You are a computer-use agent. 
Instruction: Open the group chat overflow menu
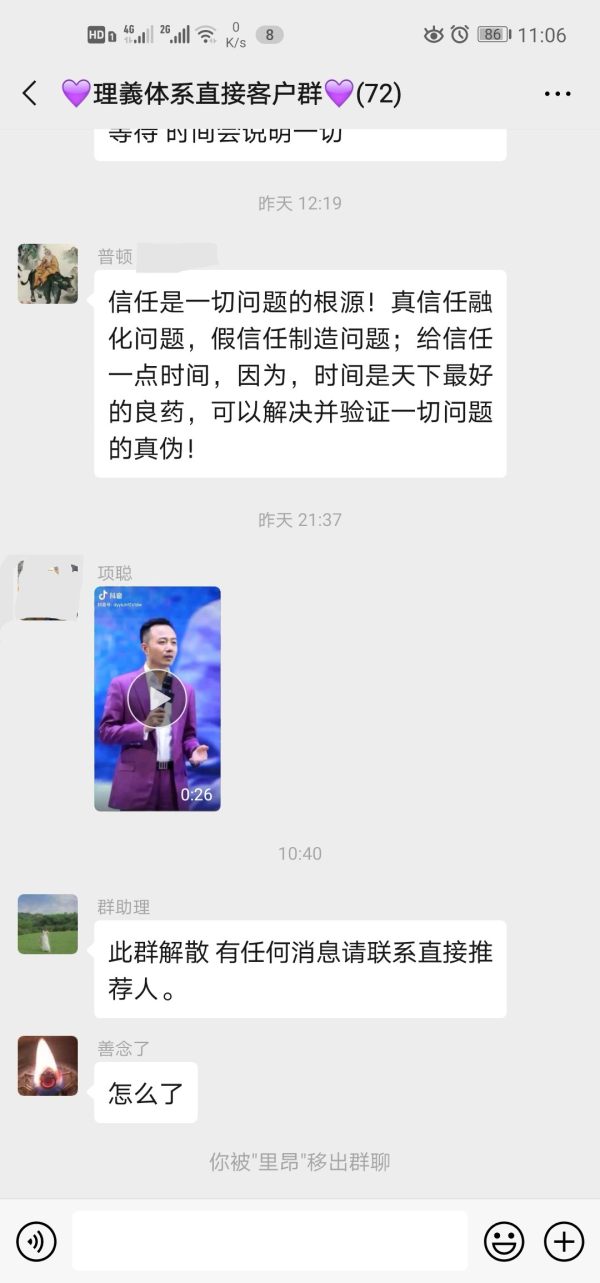pyautogui.click(x=557, y=94)
